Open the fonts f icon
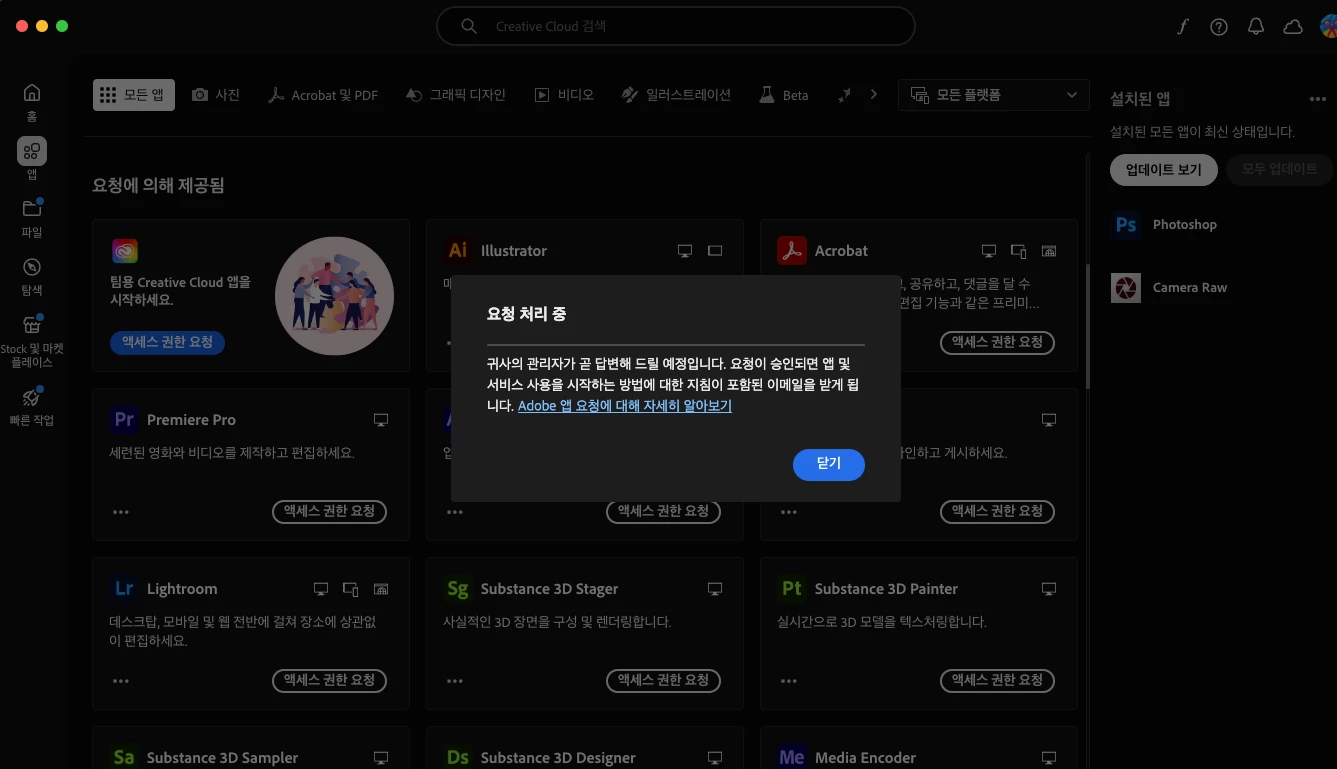1337x769 pixels. point(1183,27)
